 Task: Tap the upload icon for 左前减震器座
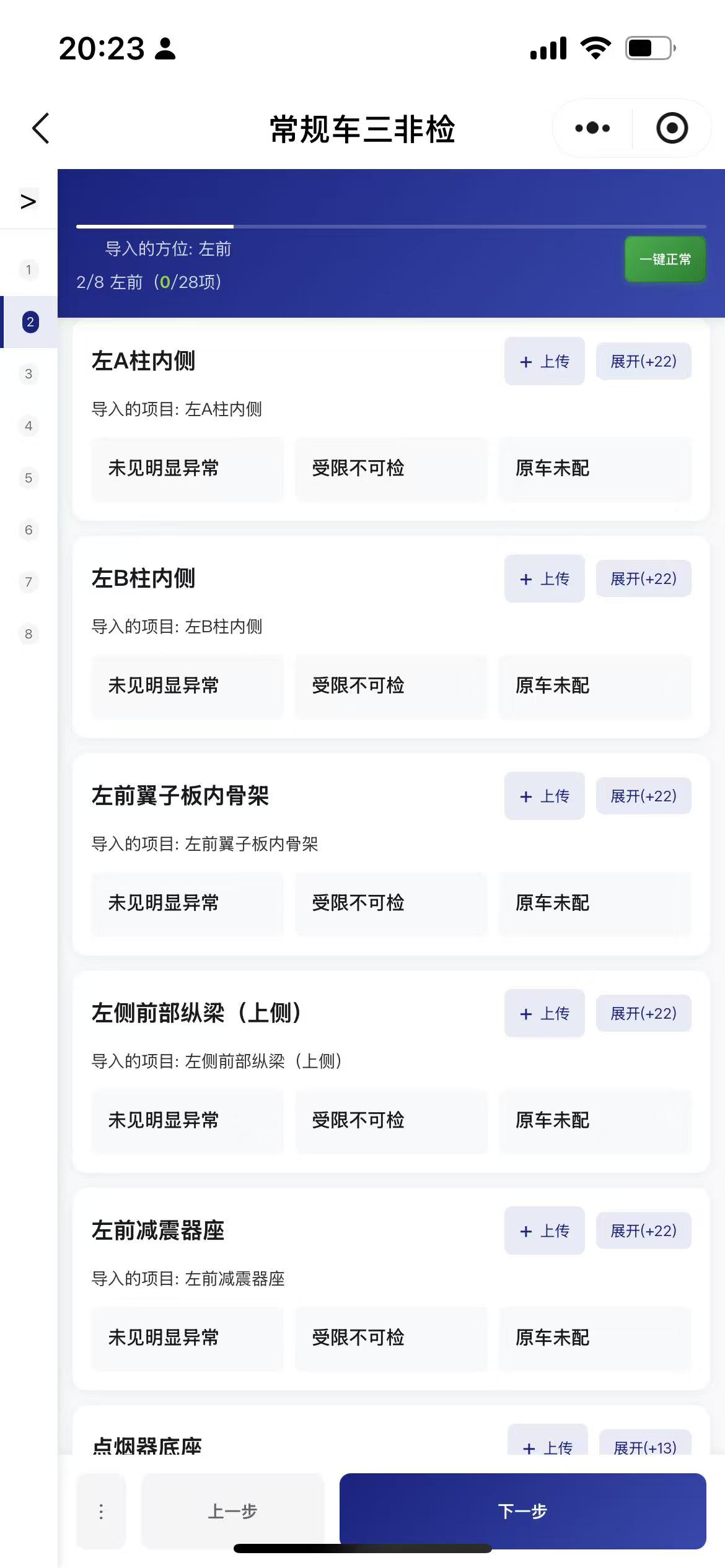tap(544, 1231)
